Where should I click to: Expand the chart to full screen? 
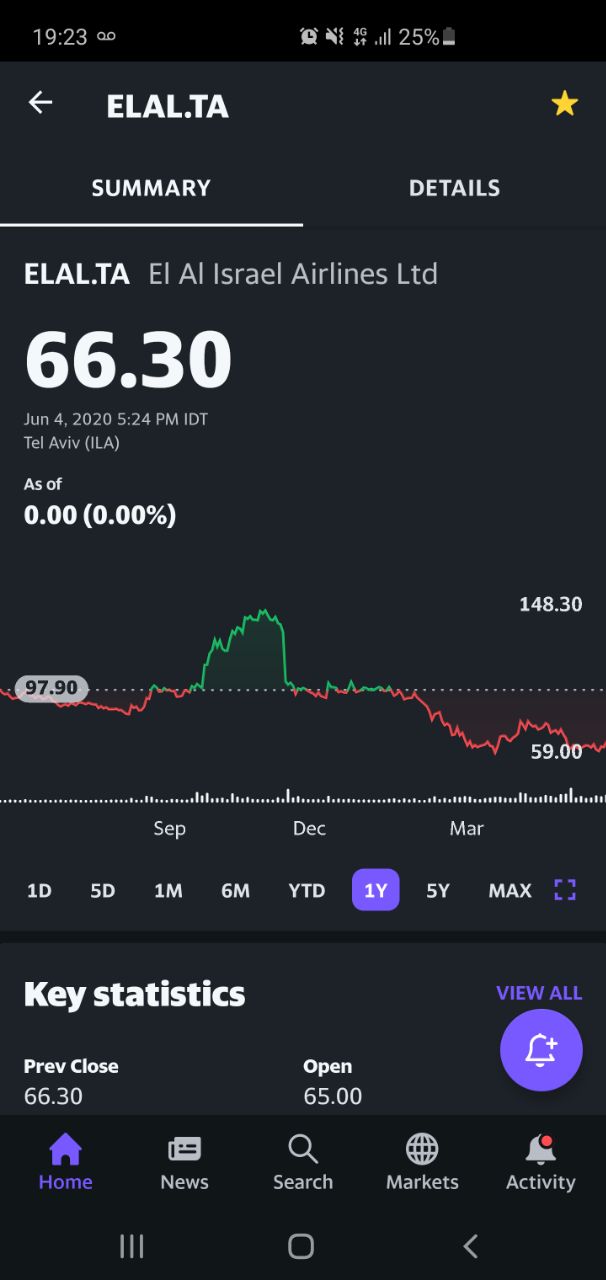(x=565, y=890)
